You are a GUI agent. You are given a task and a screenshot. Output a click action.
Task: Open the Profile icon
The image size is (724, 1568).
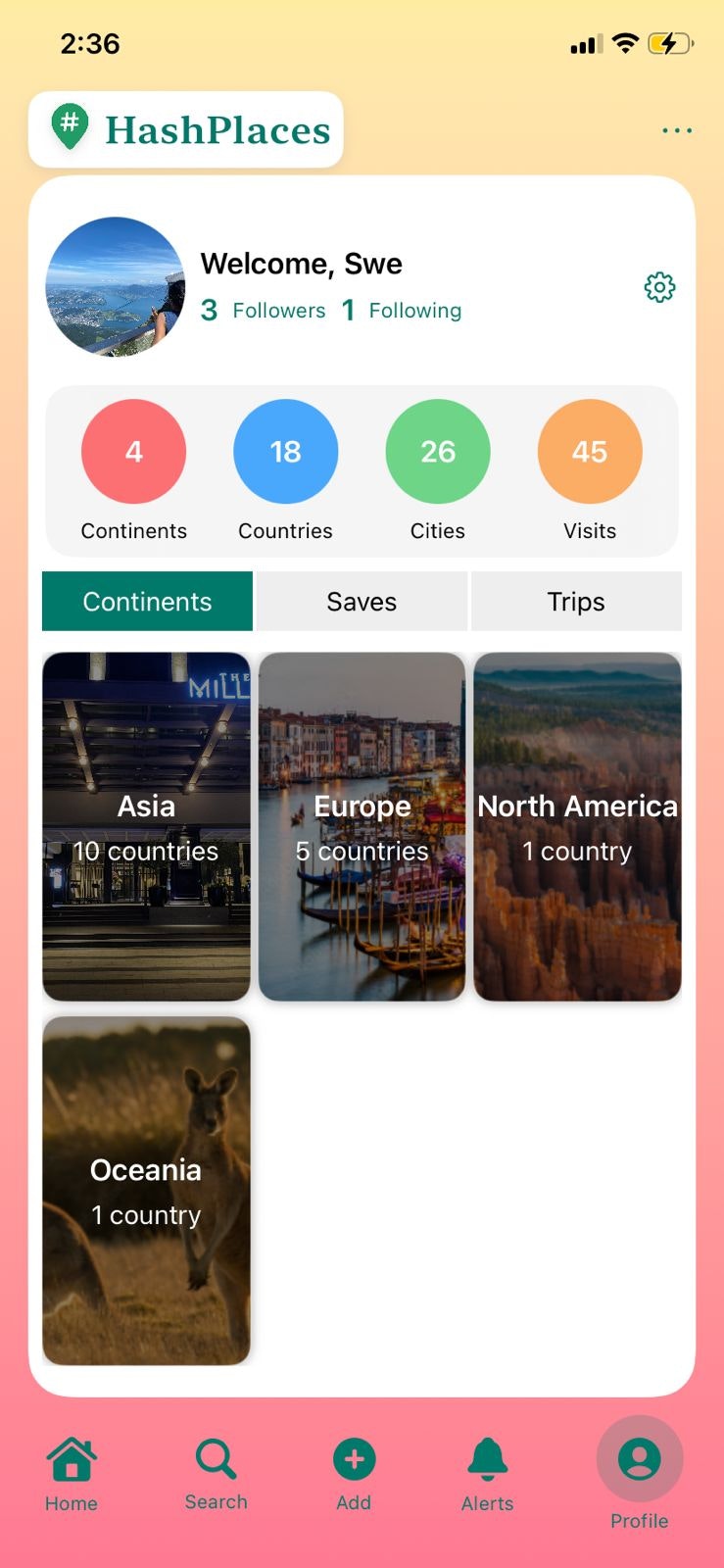point(638,1460)
